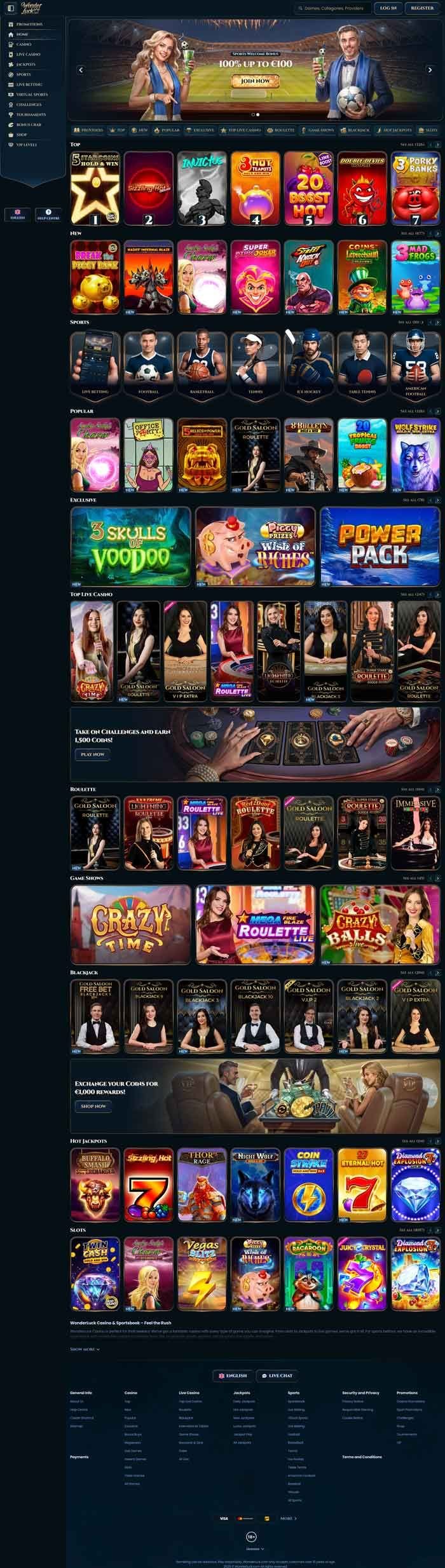Open the Football sports tile
The height and width of the screenshot is (1568, 445).
tap(149, 364)
